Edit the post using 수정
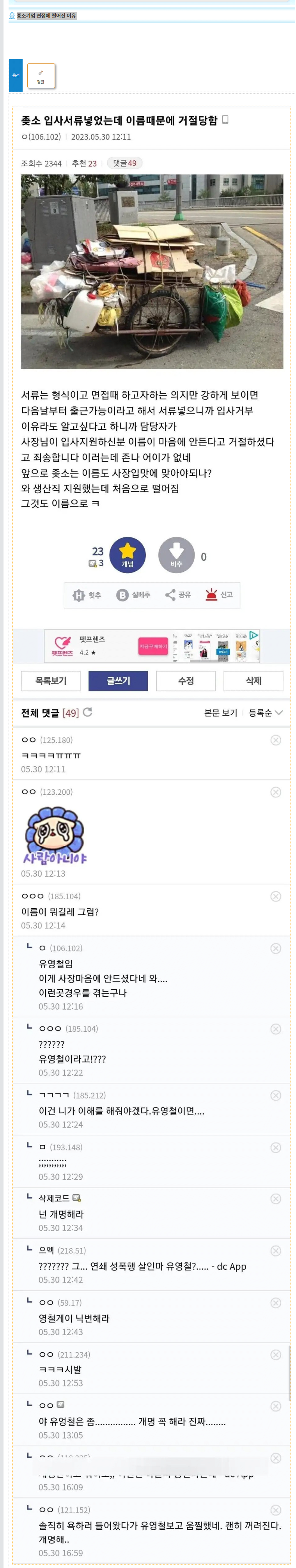 point(186,680)
